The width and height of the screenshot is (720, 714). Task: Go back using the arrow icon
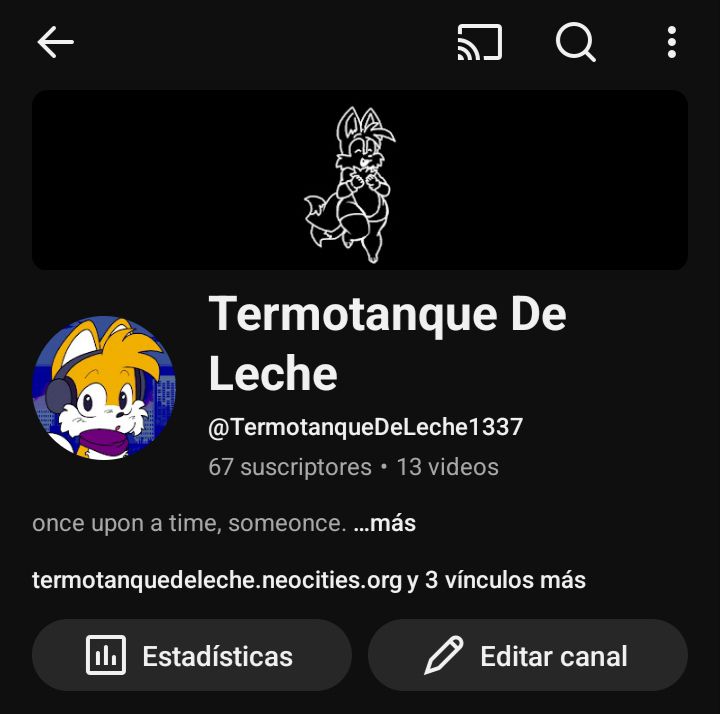point(56,42)
